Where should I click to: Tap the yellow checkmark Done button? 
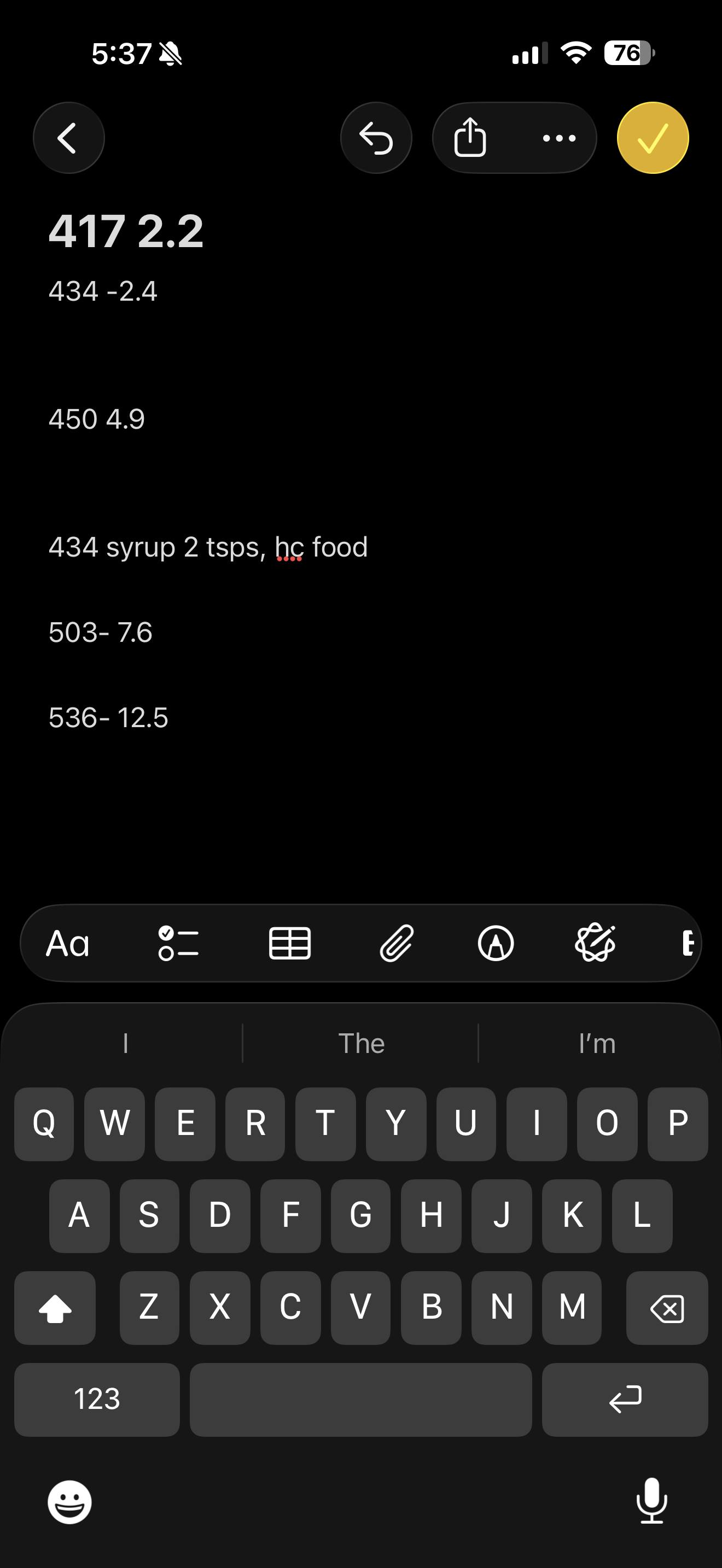point(653,138)
